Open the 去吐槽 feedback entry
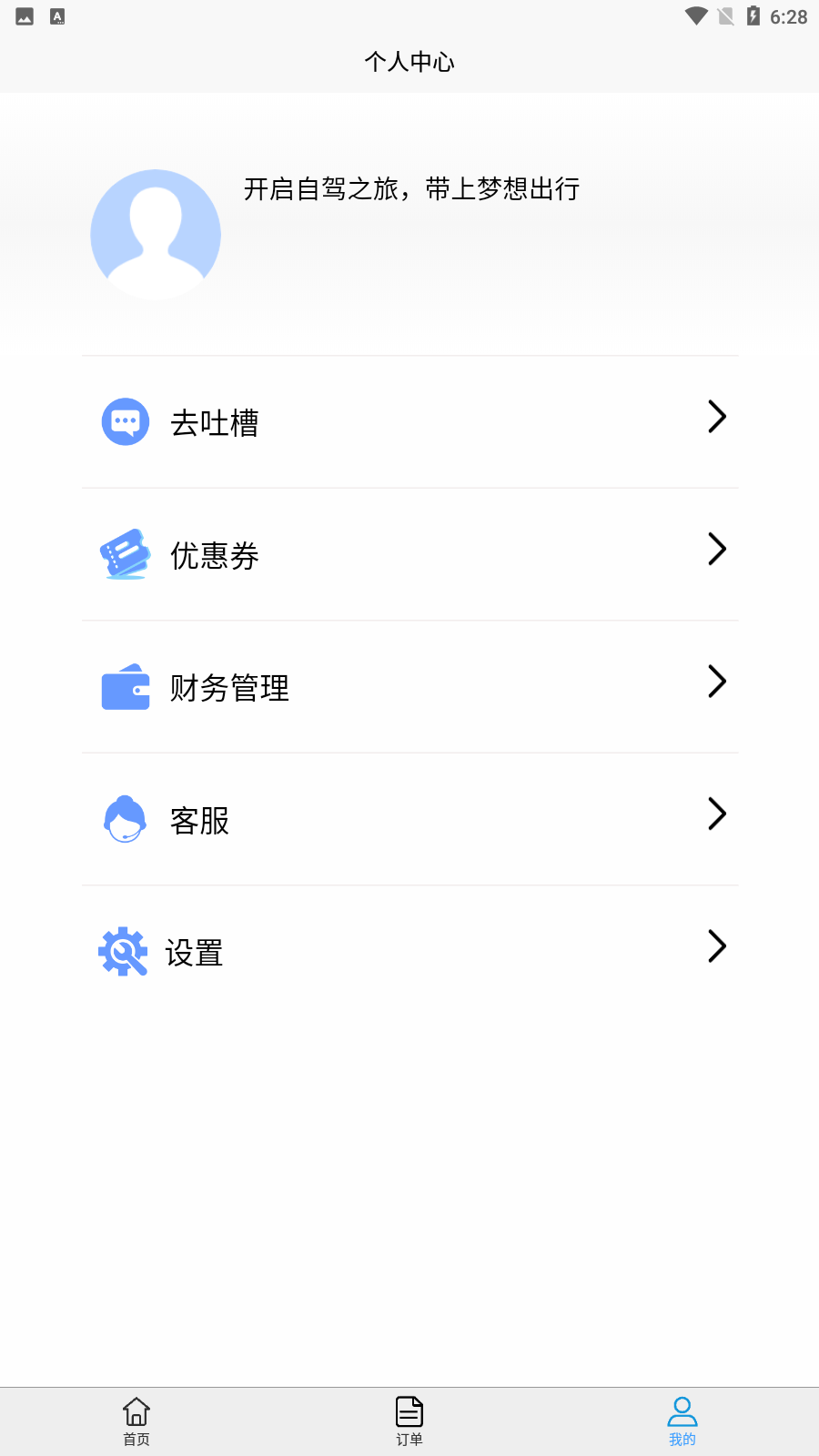 click(215, 421)
